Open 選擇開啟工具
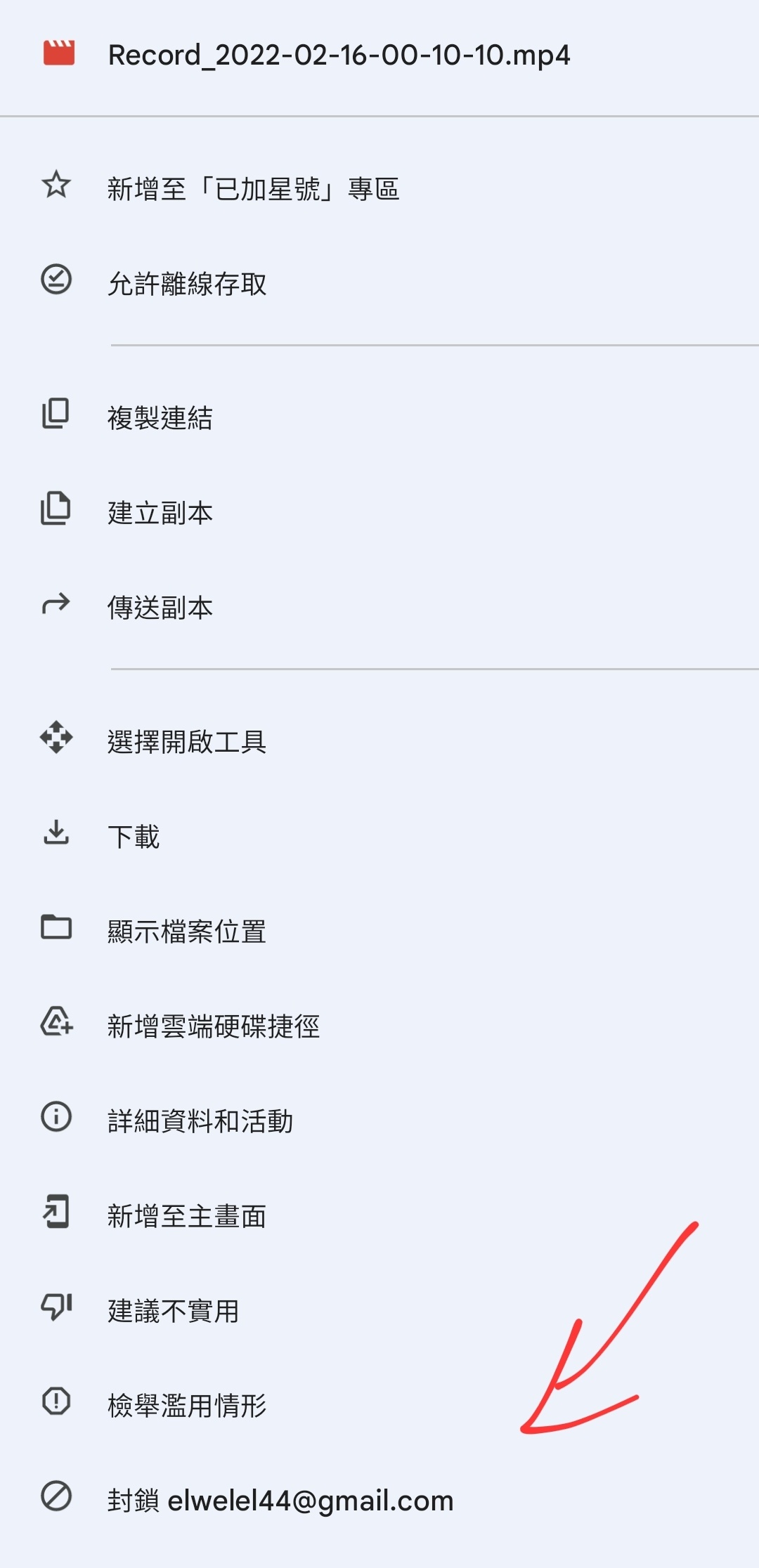759x1568 pixels. pos(379,741)
